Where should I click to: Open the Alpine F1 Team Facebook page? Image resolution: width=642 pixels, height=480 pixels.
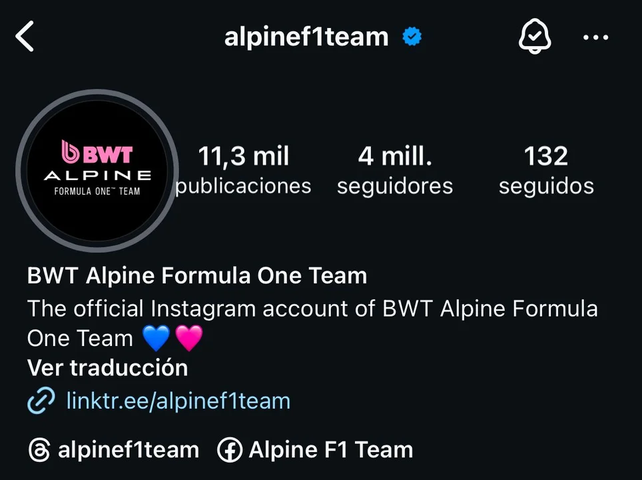316,450
